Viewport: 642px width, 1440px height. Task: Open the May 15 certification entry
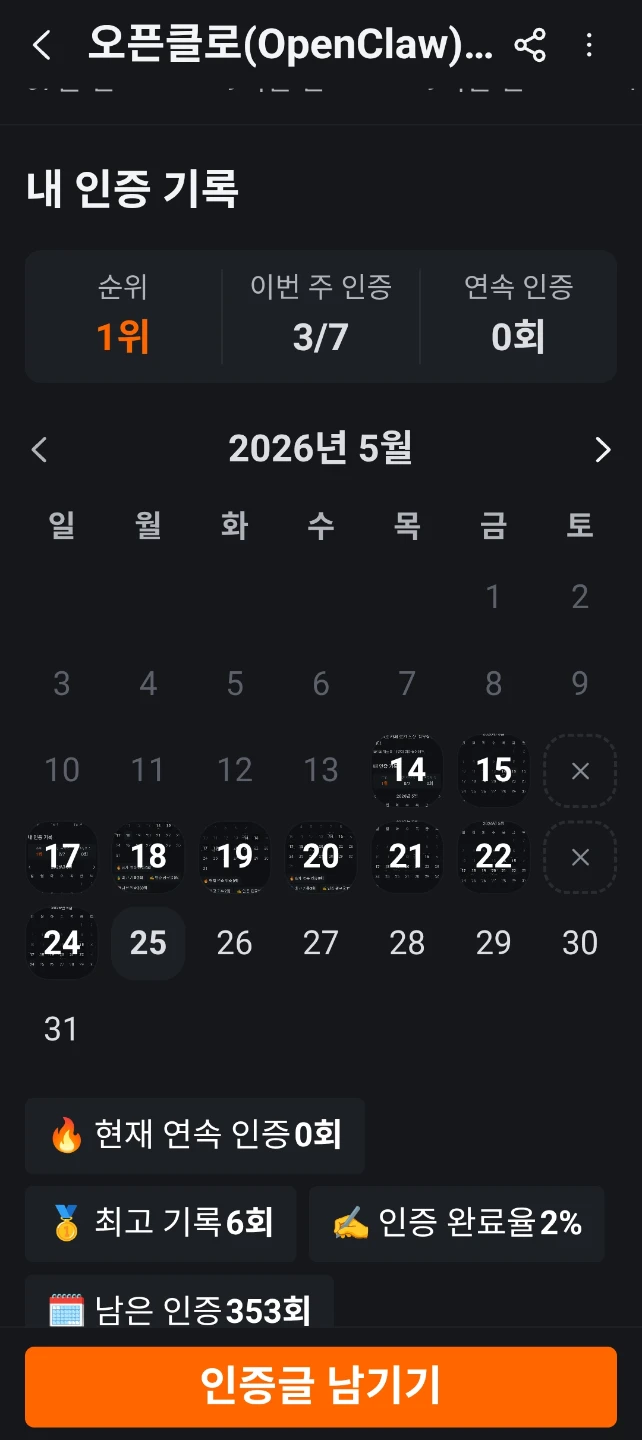point(494,770)
